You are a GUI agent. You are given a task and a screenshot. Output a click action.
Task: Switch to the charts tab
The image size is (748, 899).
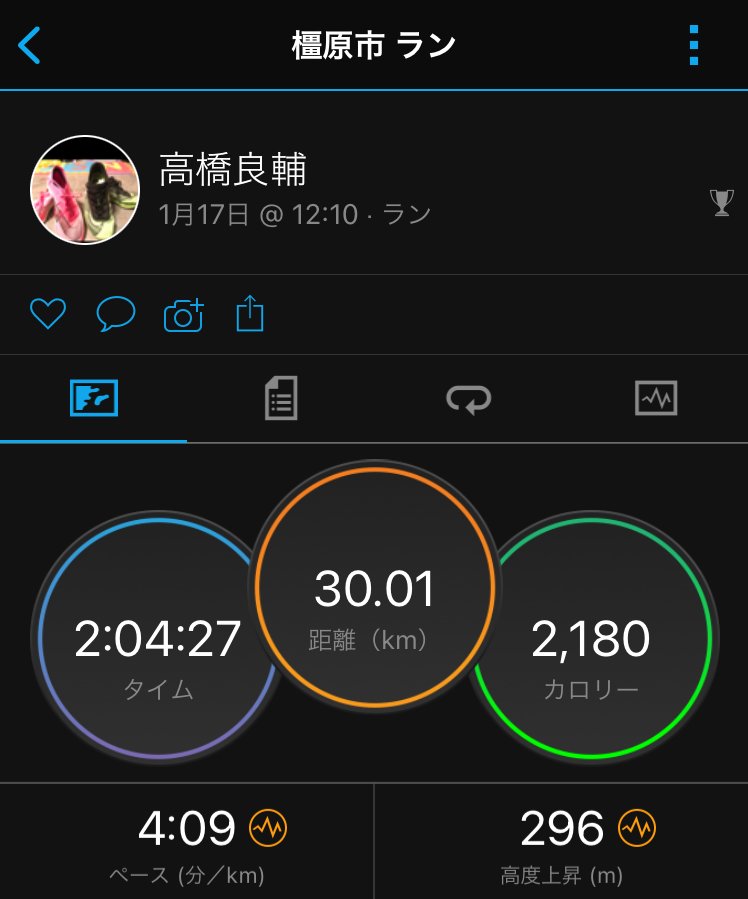pyautogui.click(x=656, y=399)
